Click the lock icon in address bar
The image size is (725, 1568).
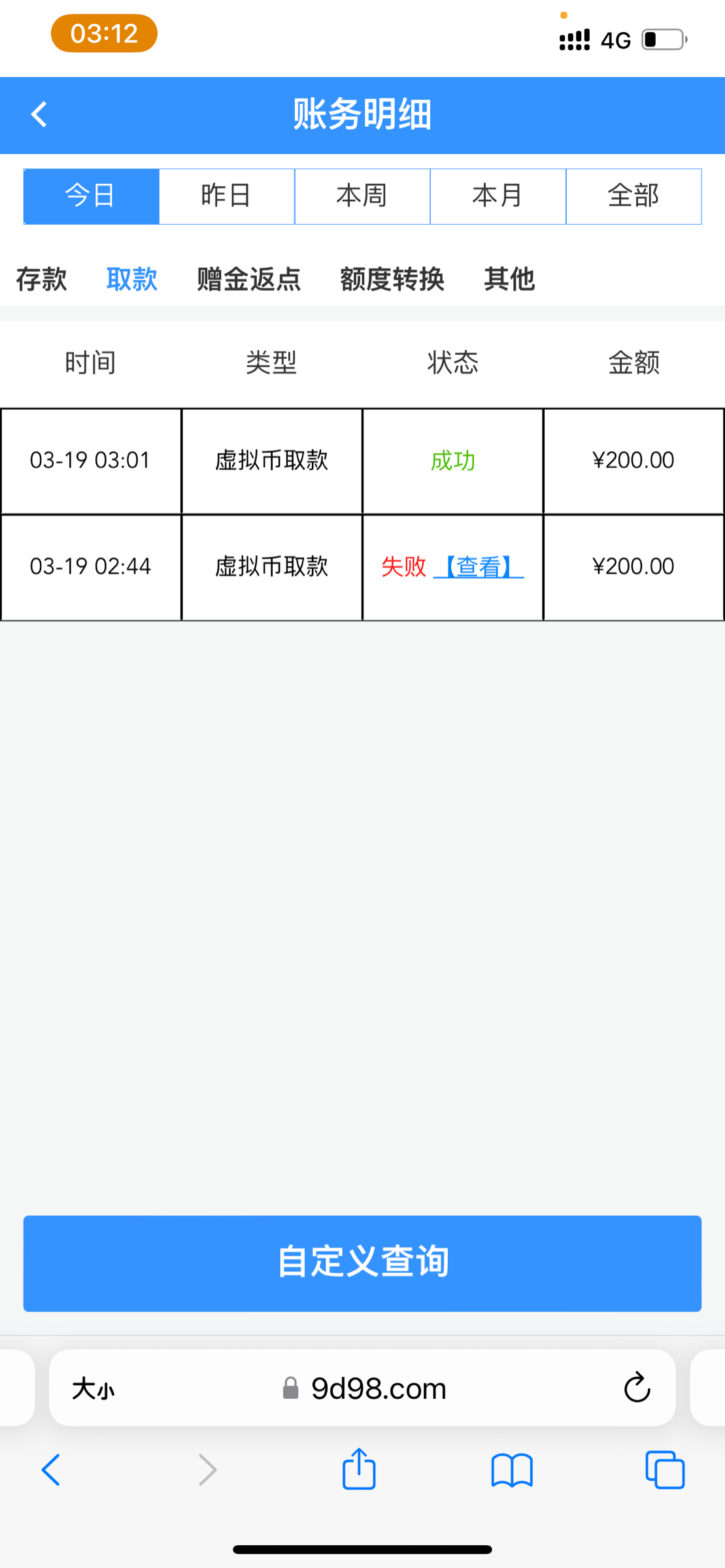[x=290, y=1388]
